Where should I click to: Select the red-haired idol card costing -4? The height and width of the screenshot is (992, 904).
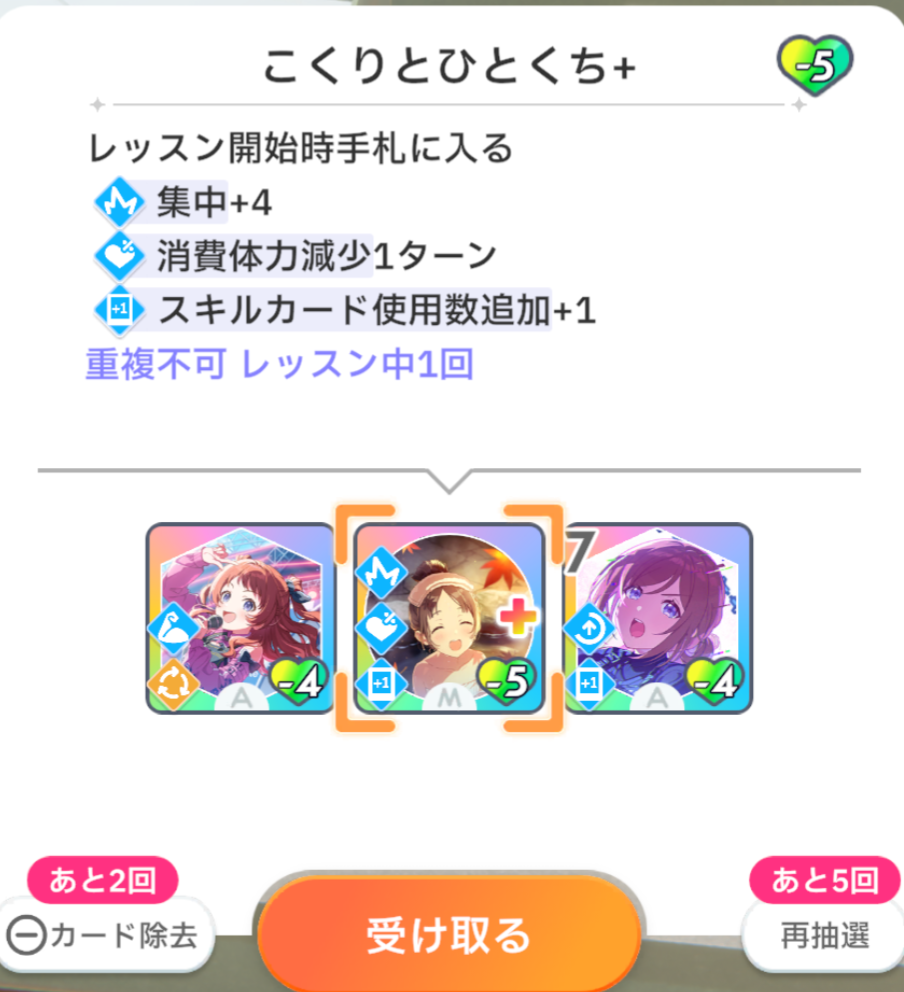[240, 618]
